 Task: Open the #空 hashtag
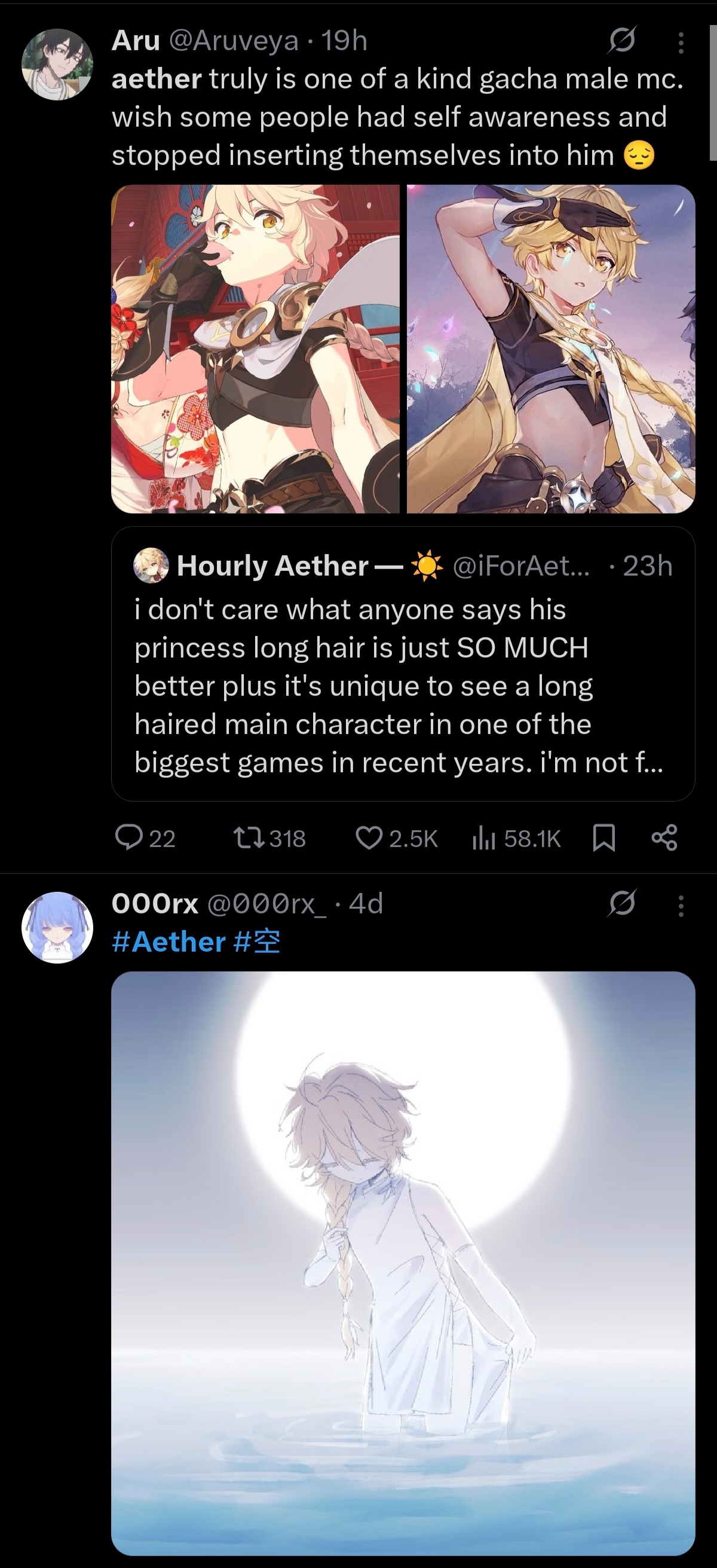[x=257, y=942]
